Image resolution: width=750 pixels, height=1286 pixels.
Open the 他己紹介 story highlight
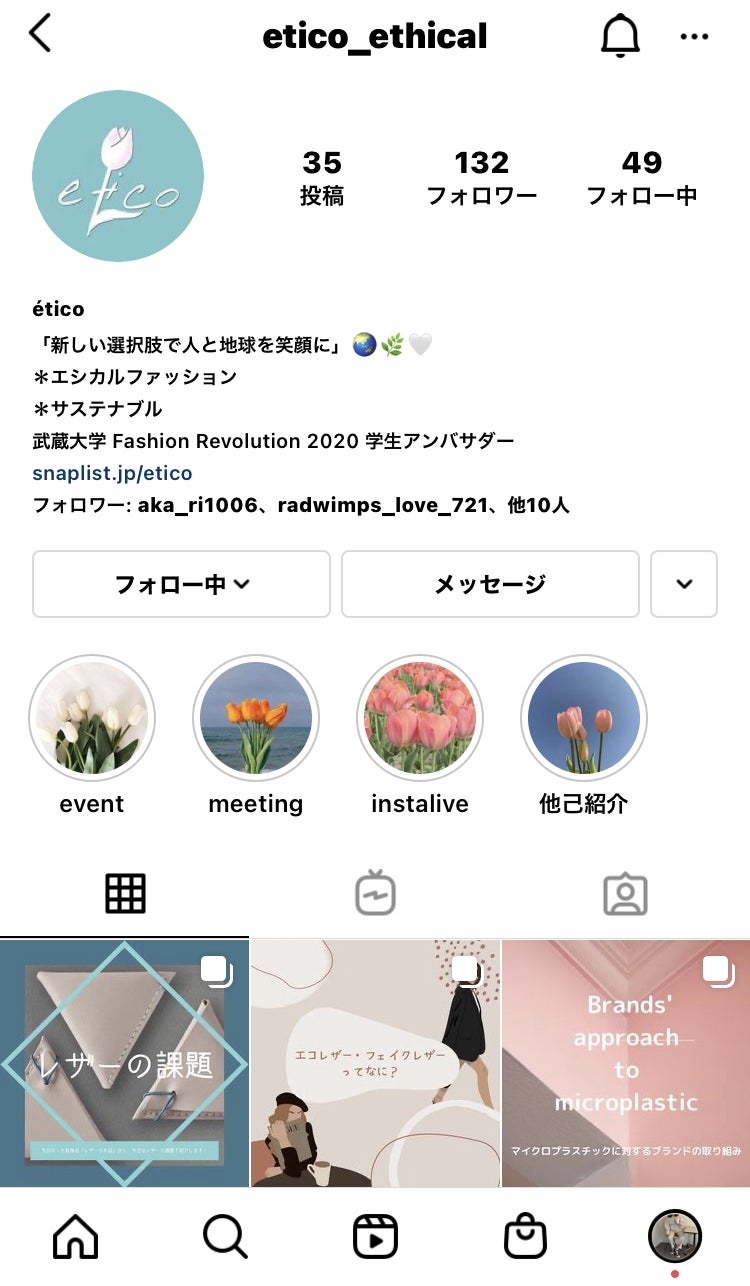pos(584,718)
